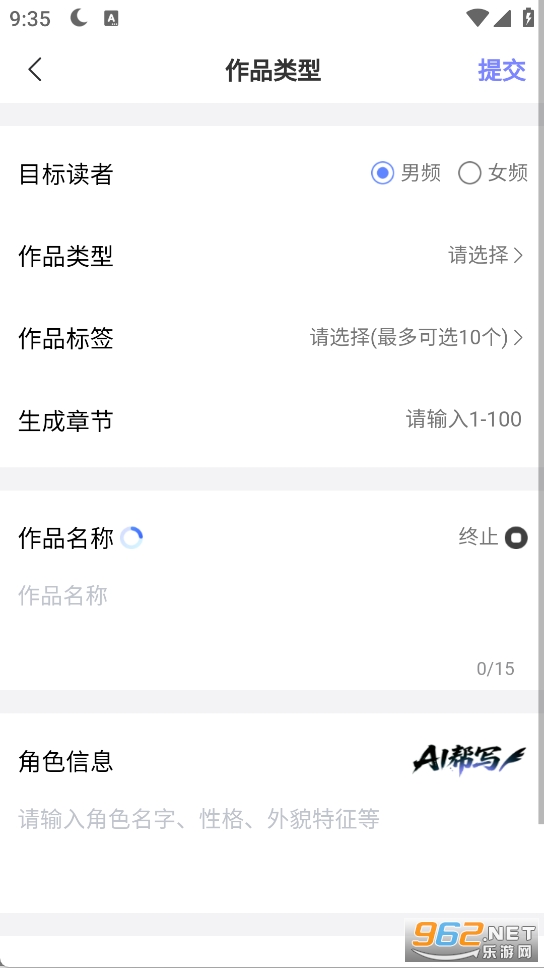Focus the 生成章节 number input
The image size is (544, 968).
click(463, 420)
